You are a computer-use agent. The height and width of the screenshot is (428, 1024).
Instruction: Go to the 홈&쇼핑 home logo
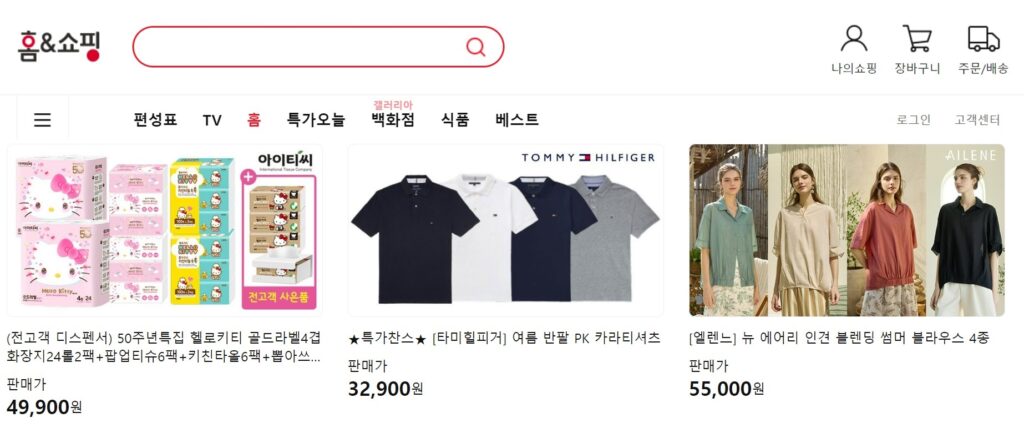[x=59, y=46]
